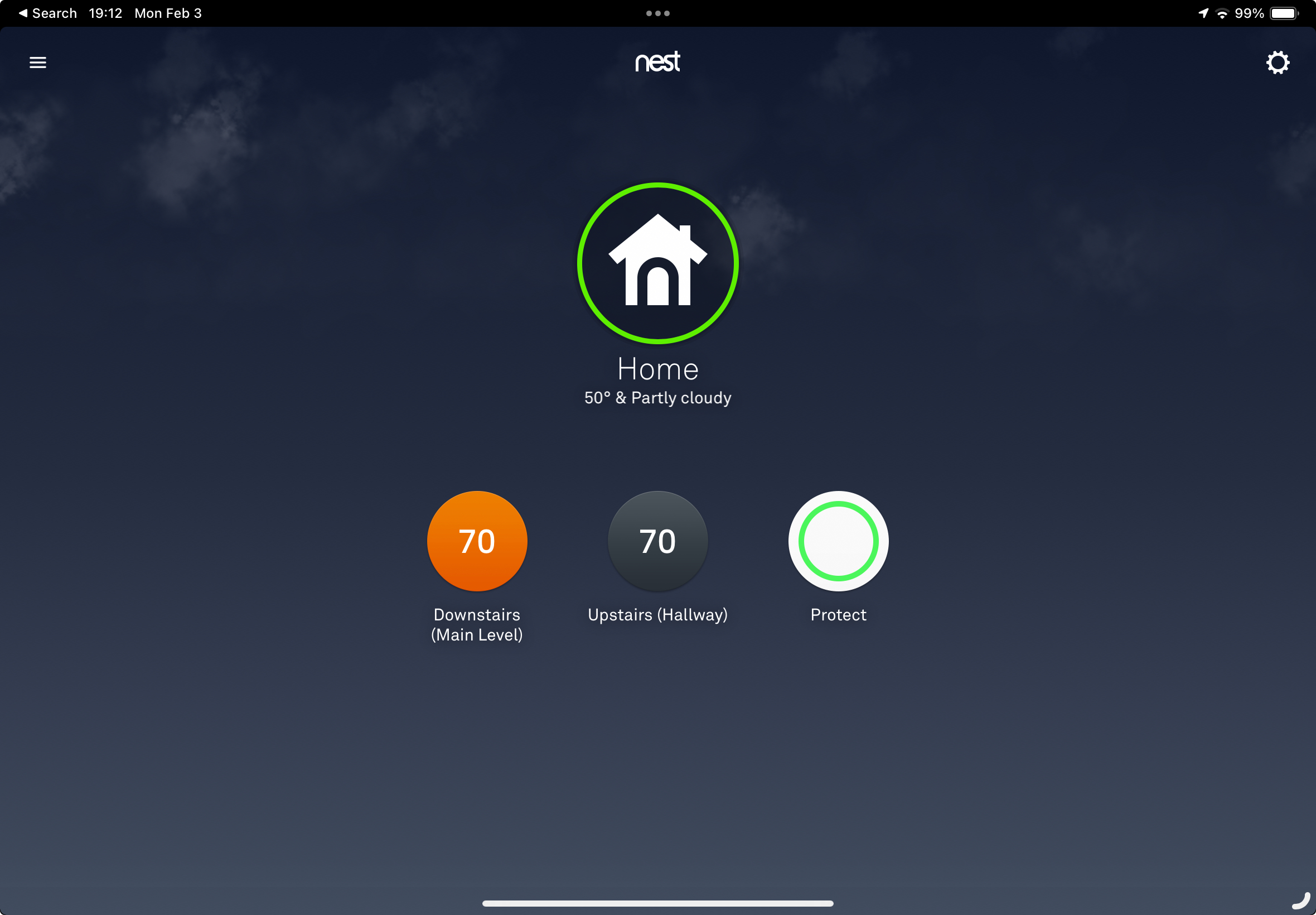Open Upstairs (Hallway) thermostat

pyautogui.click(x=657, y=541)
